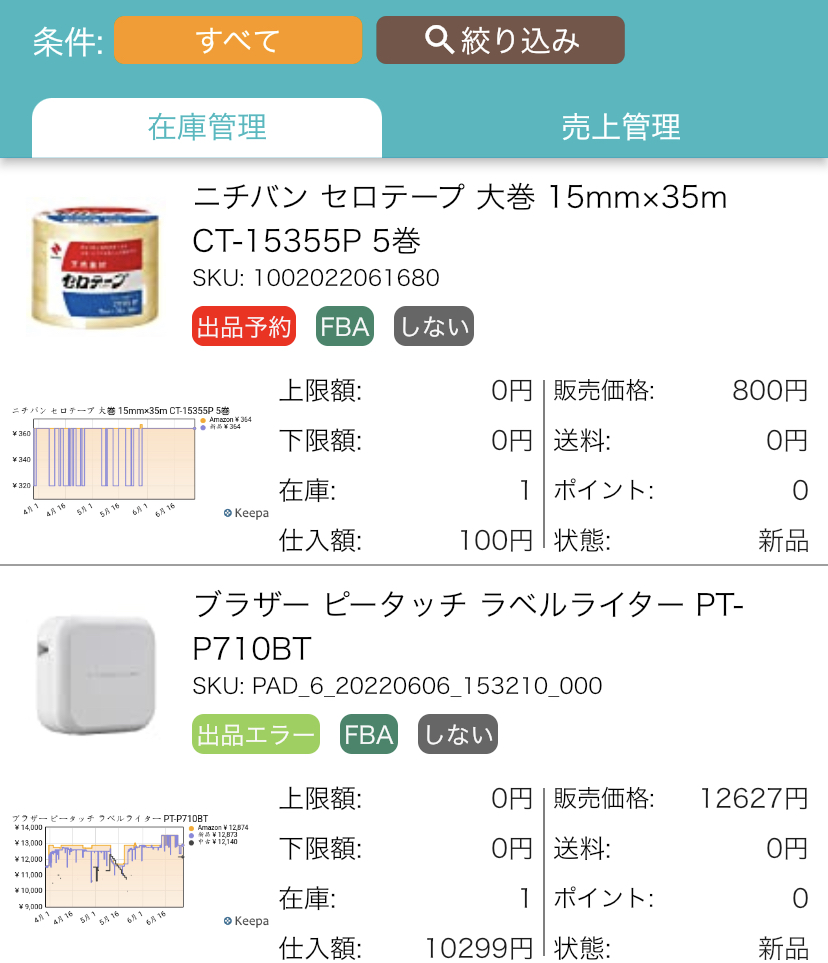Open the ブラザー ピータッチ PT-P710BT entry

click(467, 626)
